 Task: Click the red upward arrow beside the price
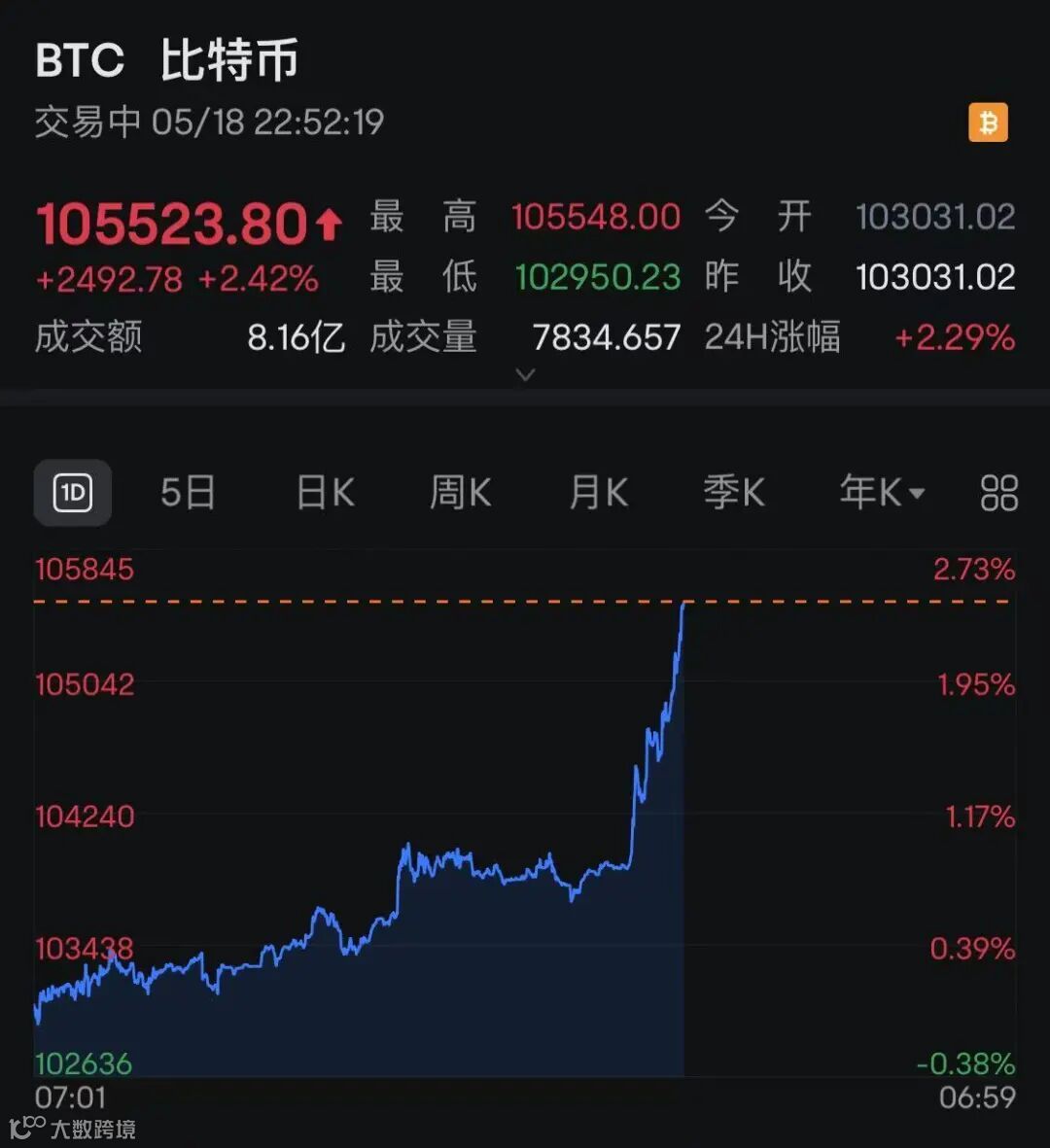[331, 222]
